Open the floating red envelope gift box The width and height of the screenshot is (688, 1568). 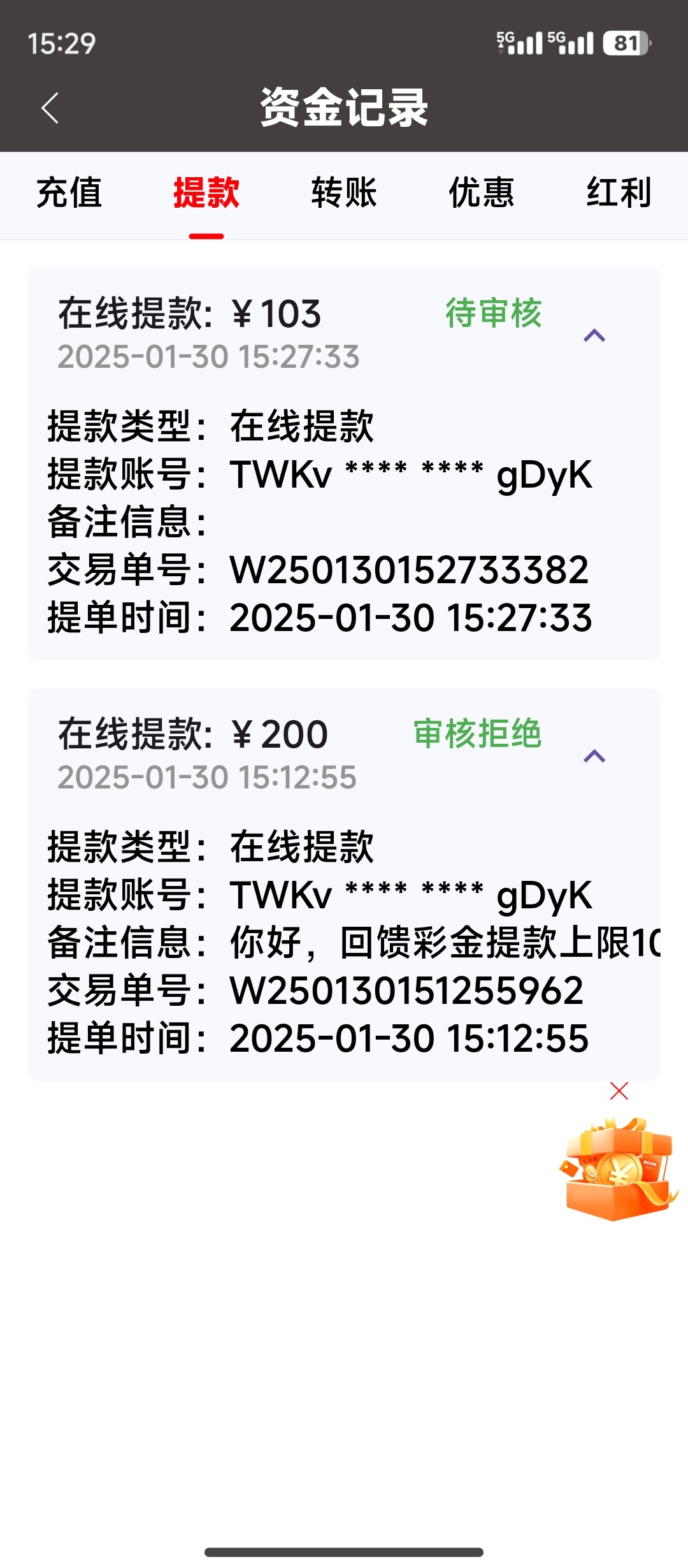point(619,1170)
